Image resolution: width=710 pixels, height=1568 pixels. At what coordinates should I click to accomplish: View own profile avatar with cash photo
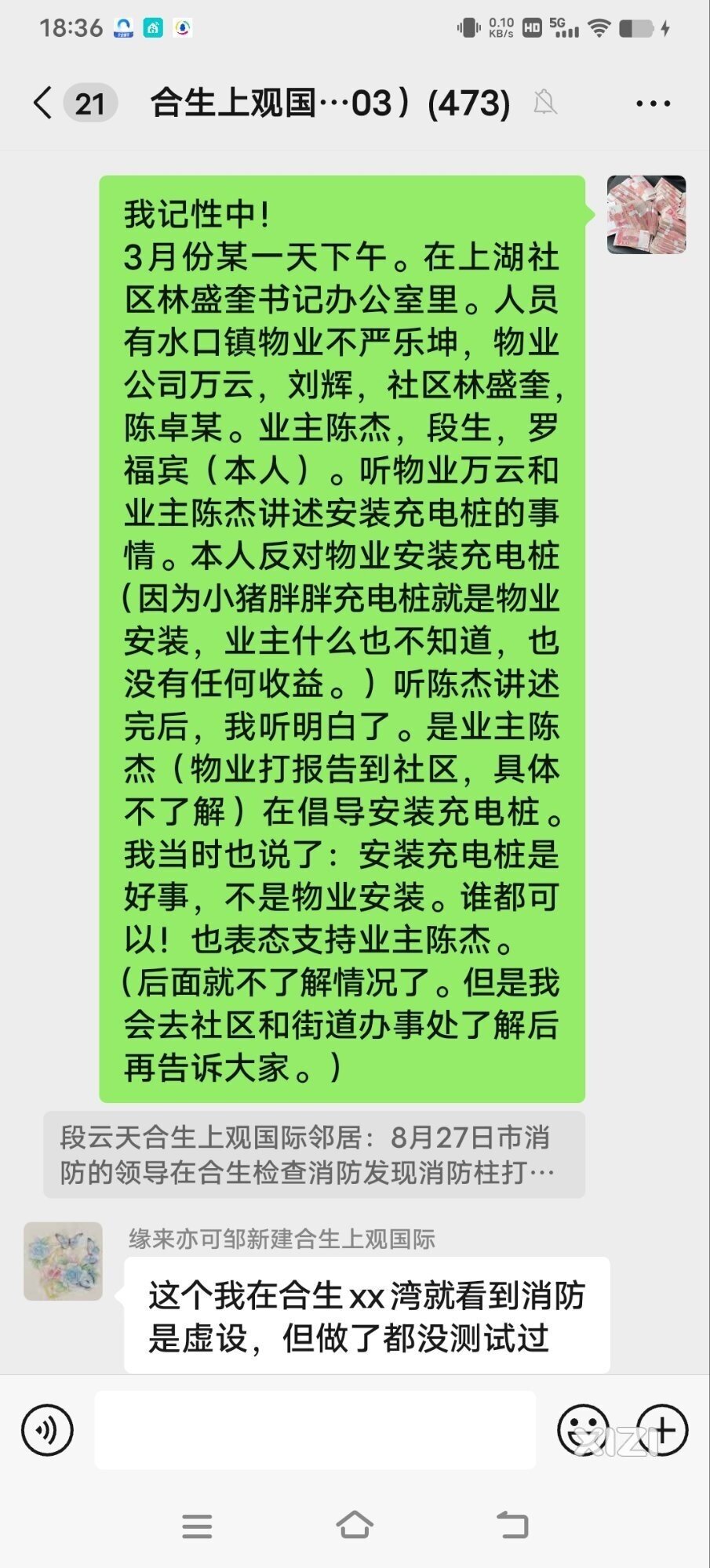(x=646, y=214)
